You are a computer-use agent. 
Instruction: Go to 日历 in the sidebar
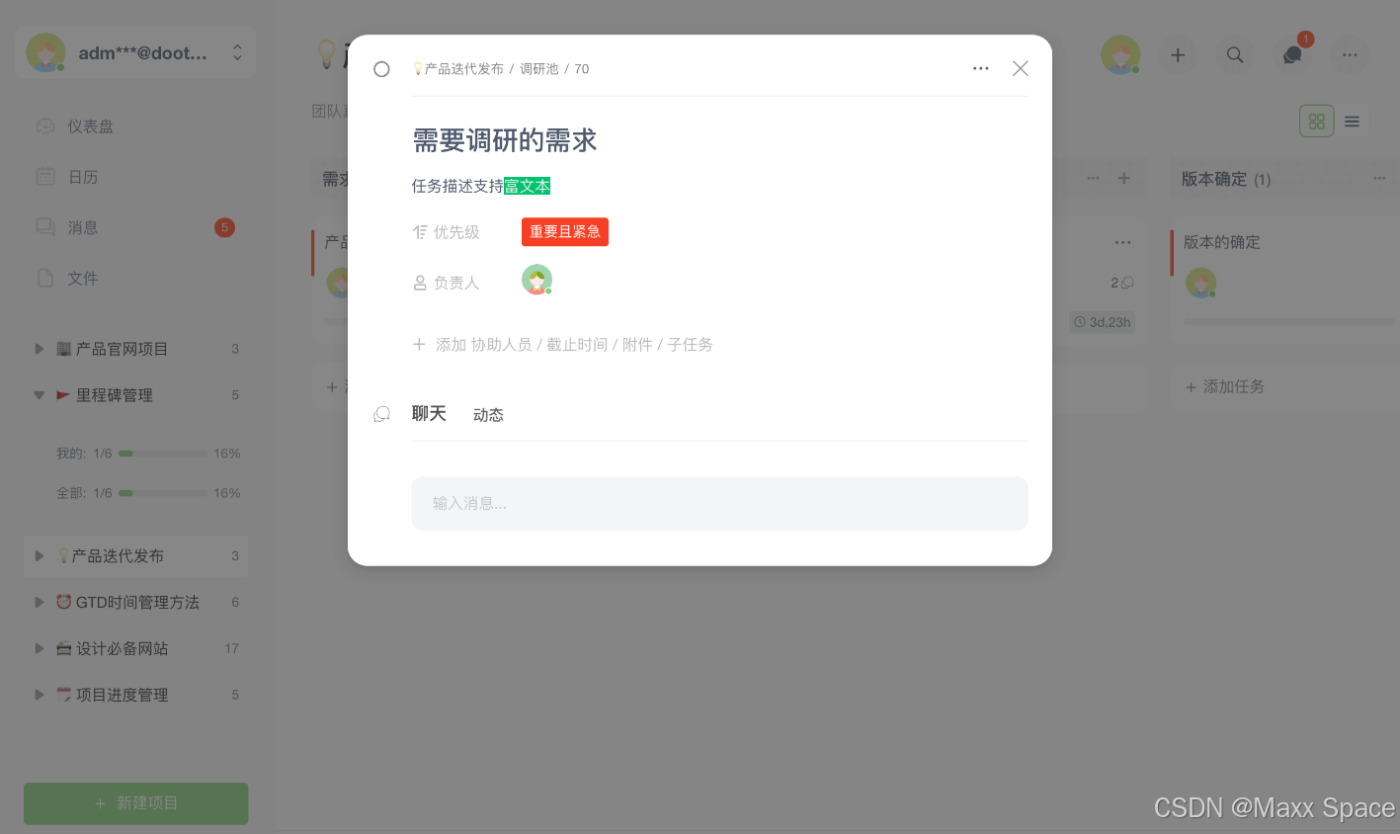point(83,177)
